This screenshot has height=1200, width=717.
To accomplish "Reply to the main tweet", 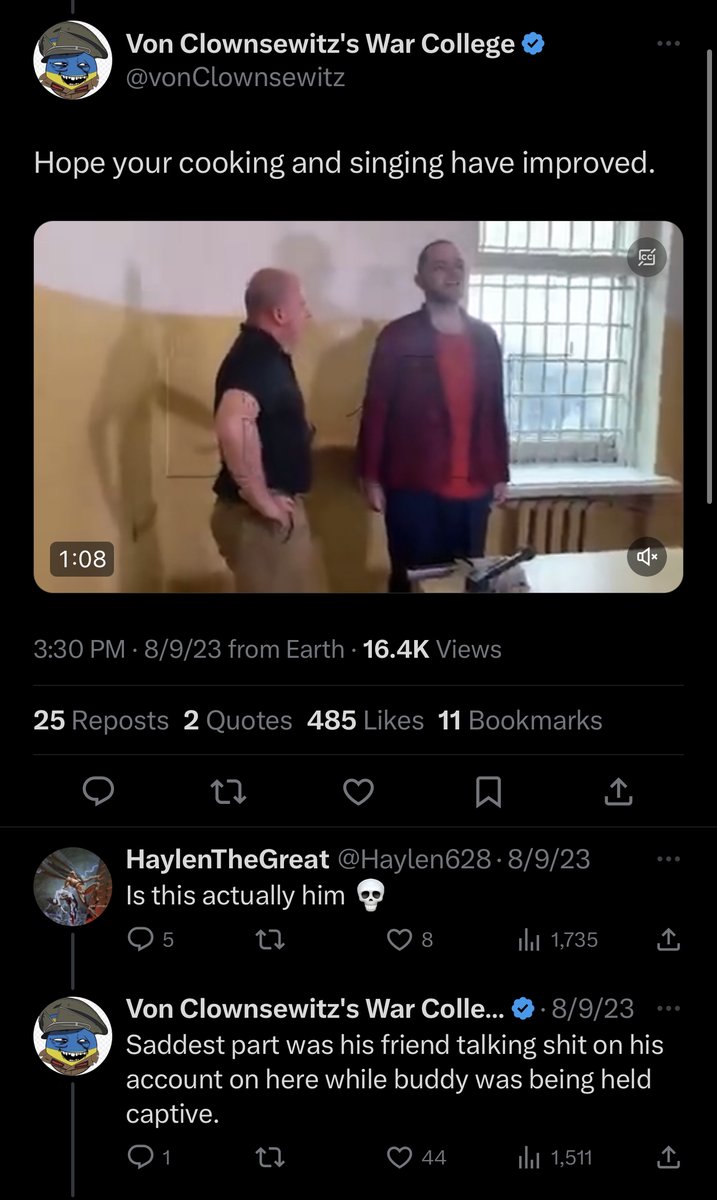I will pos(96,792).
